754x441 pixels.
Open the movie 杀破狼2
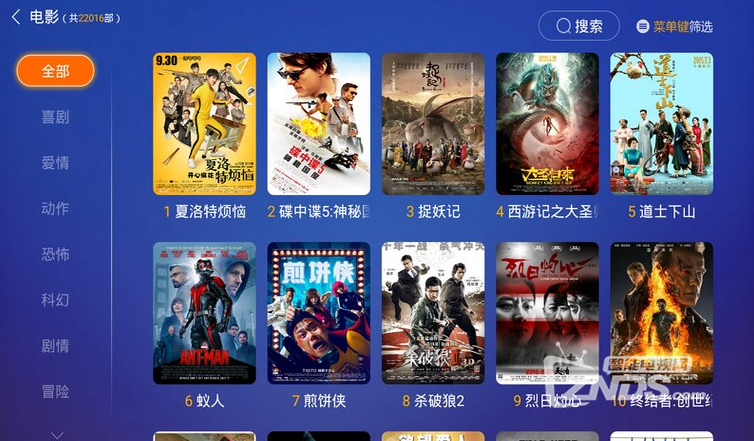pos(433,313)
